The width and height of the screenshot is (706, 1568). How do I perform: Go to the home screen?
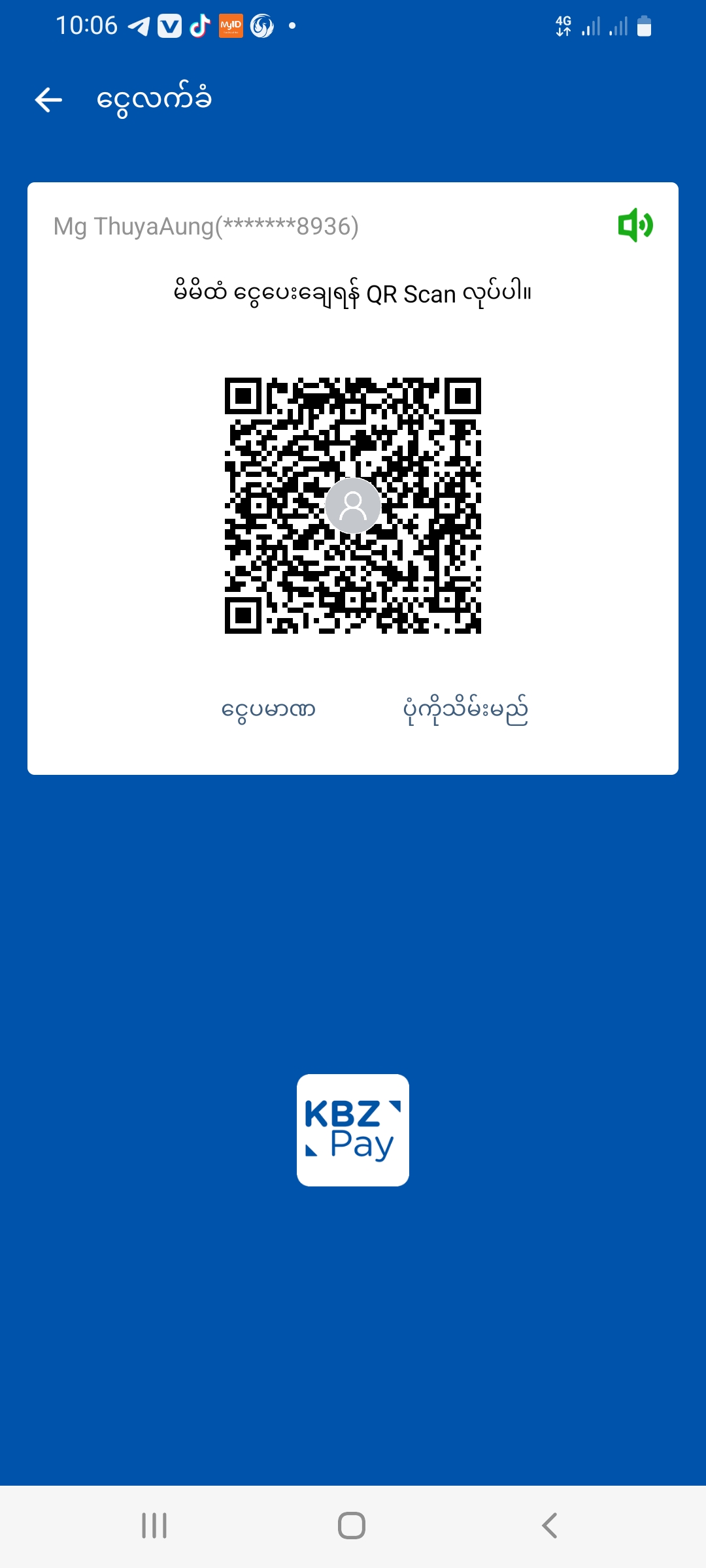[352, 1526]
